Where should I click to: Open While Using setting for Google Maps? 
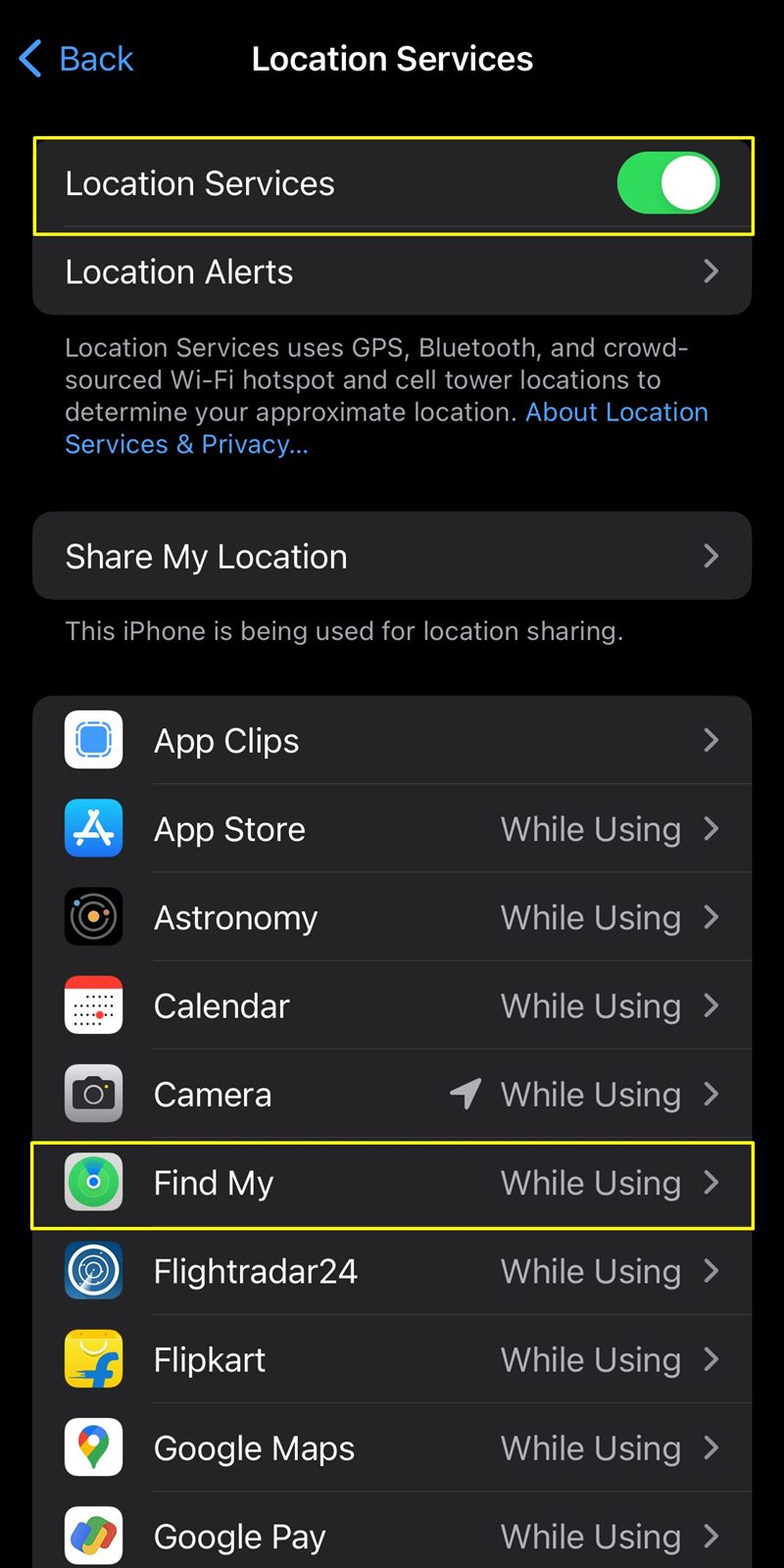click(x=590, y=1446)
